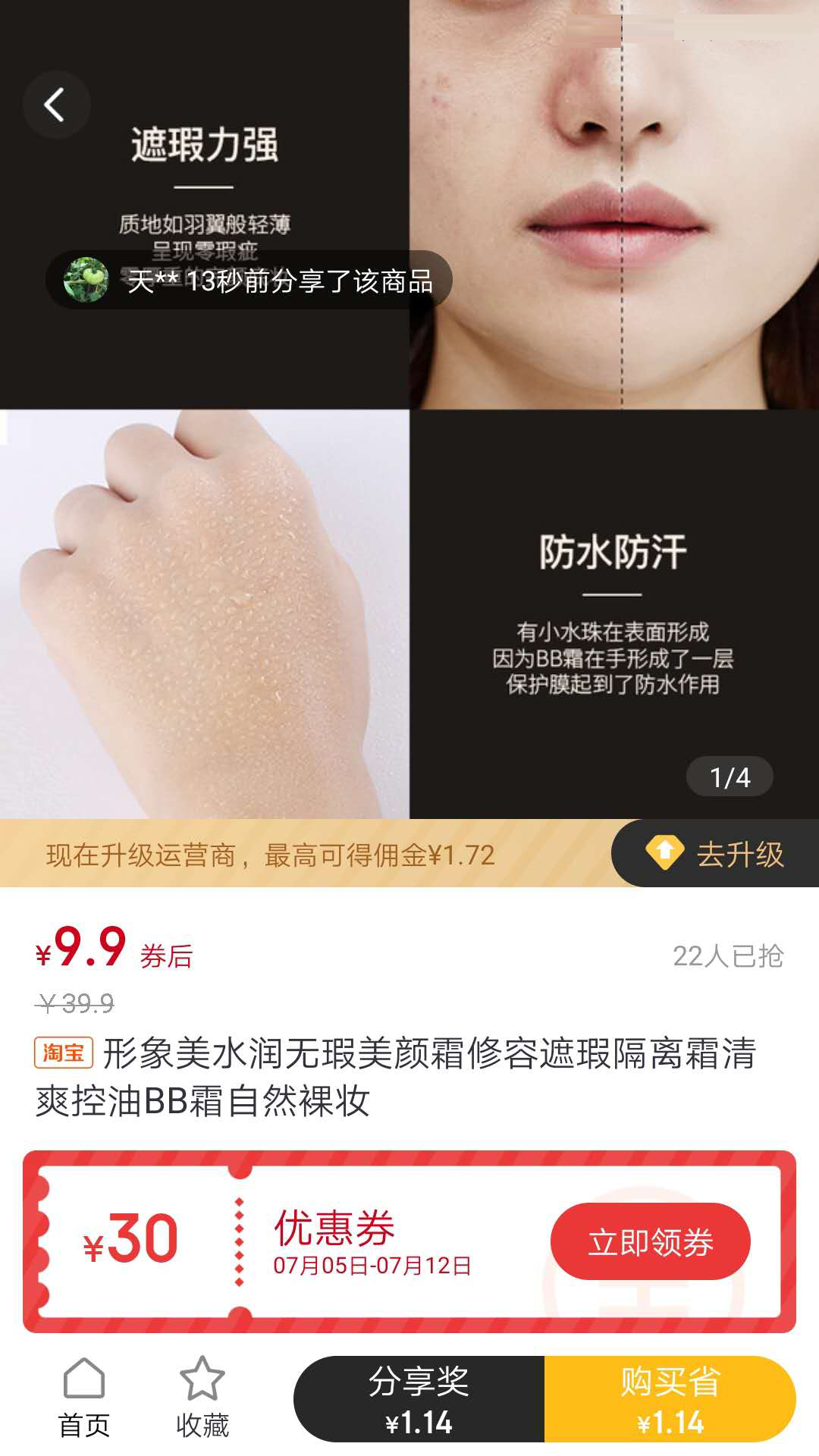Tap the 分享奖 ¥1.14 option
819x1456 pixels.
point(422,1399)
